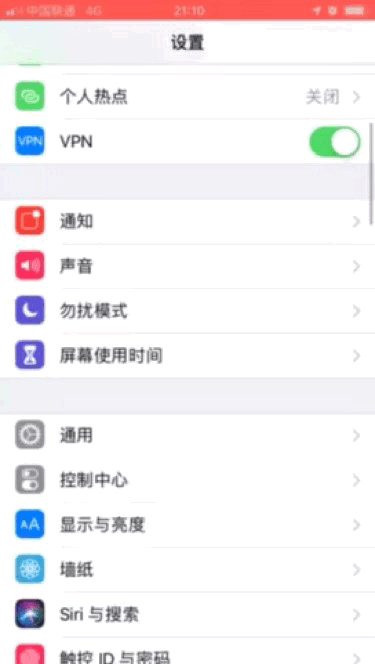This screenshot has width=375, height=664.
Task: Open 触控 ID 与密码 row
Action: pyautogui.click(x=188, y=651)
